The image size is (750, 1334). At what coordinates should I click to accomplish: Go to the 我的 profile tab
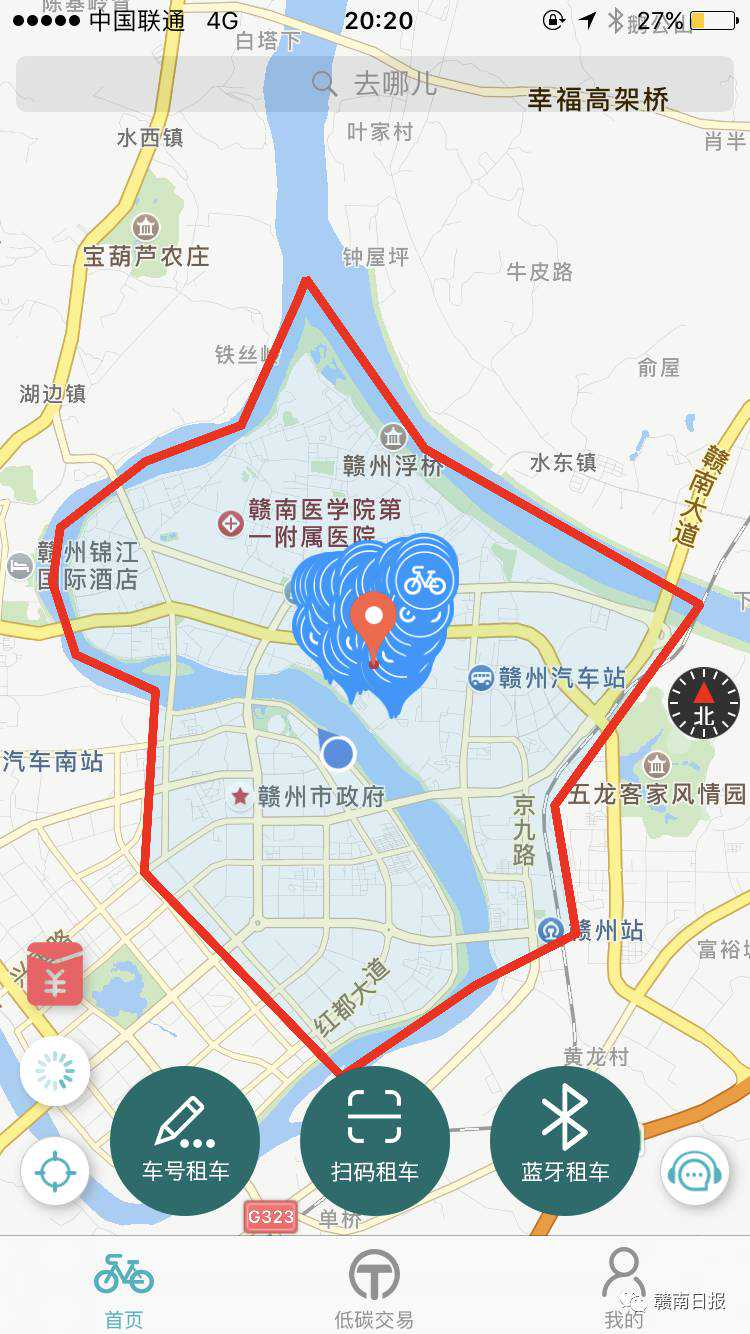click(x=624, y=1290)
